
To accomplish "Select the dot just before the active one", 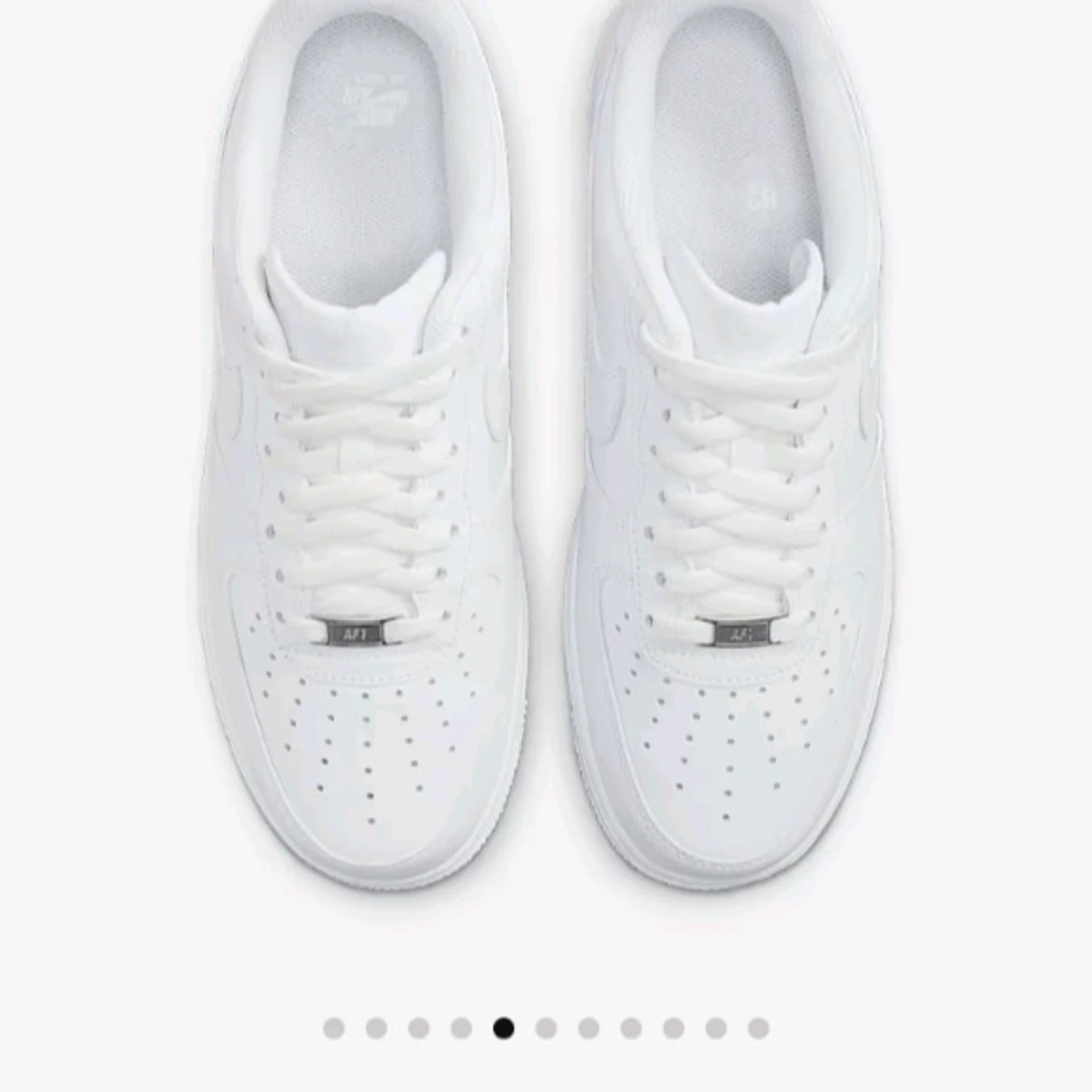I will click(461, 1028).
